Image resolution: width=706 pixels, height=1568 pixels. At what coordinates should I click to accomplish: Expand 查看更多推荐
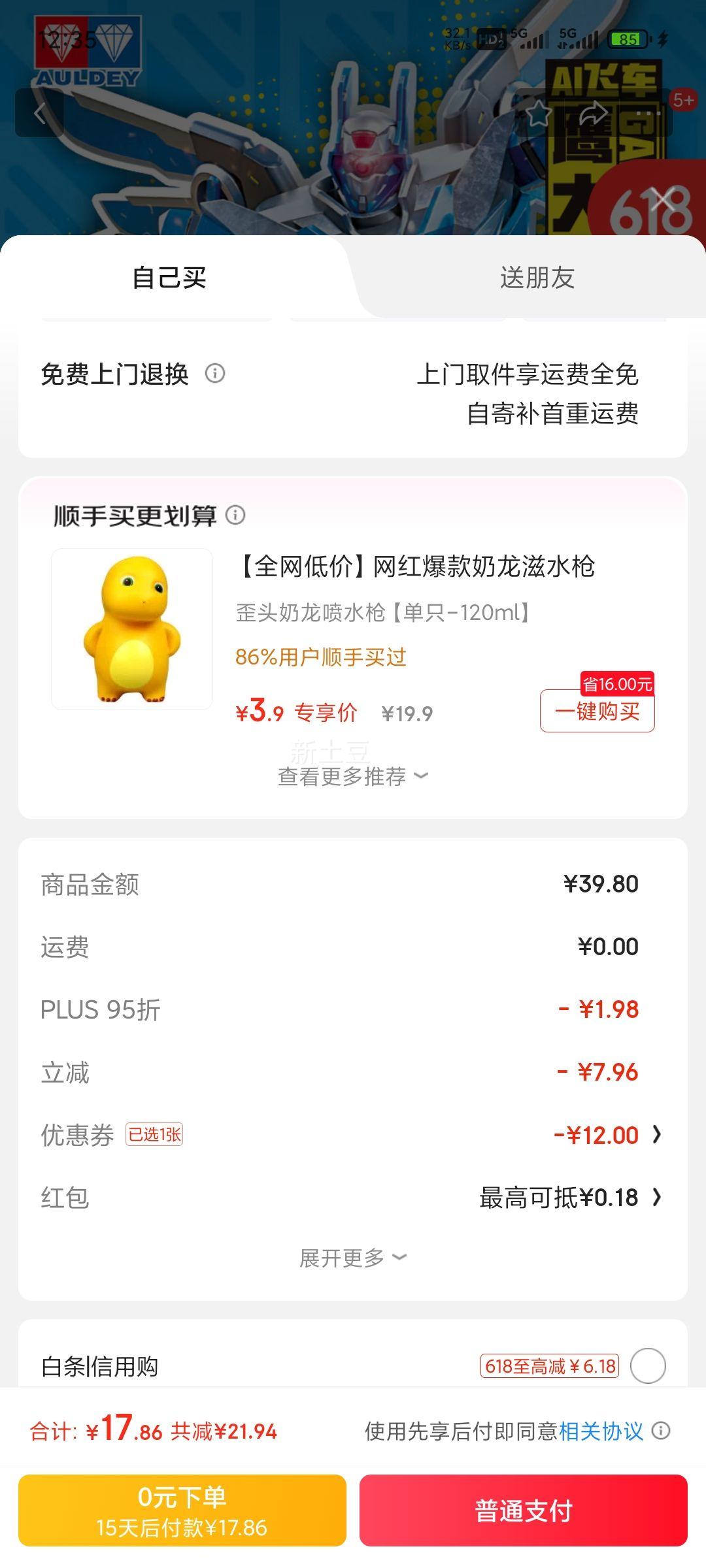(353, 776)
